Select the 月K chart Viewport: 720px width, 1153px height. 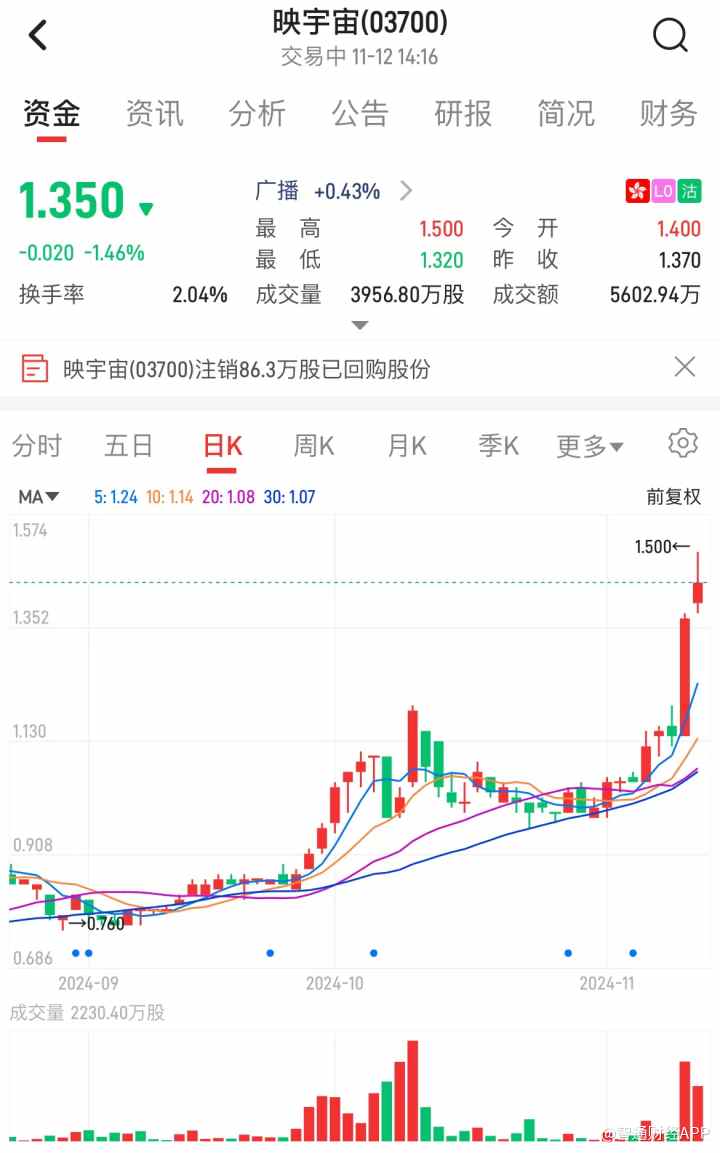[407, 446]
